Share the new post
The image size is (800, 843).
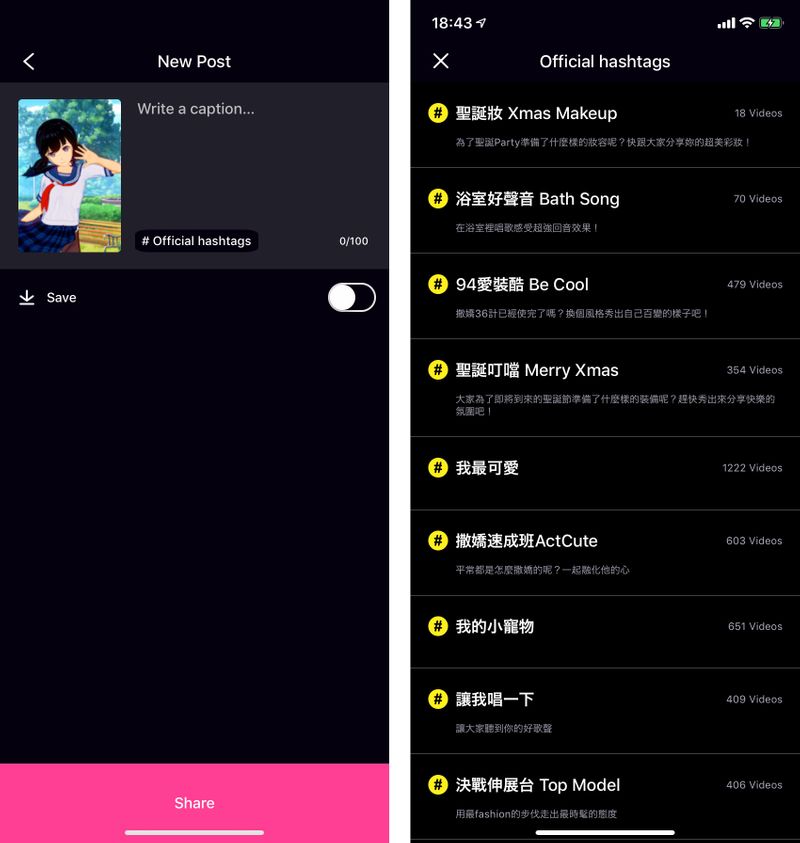(194, 803)
